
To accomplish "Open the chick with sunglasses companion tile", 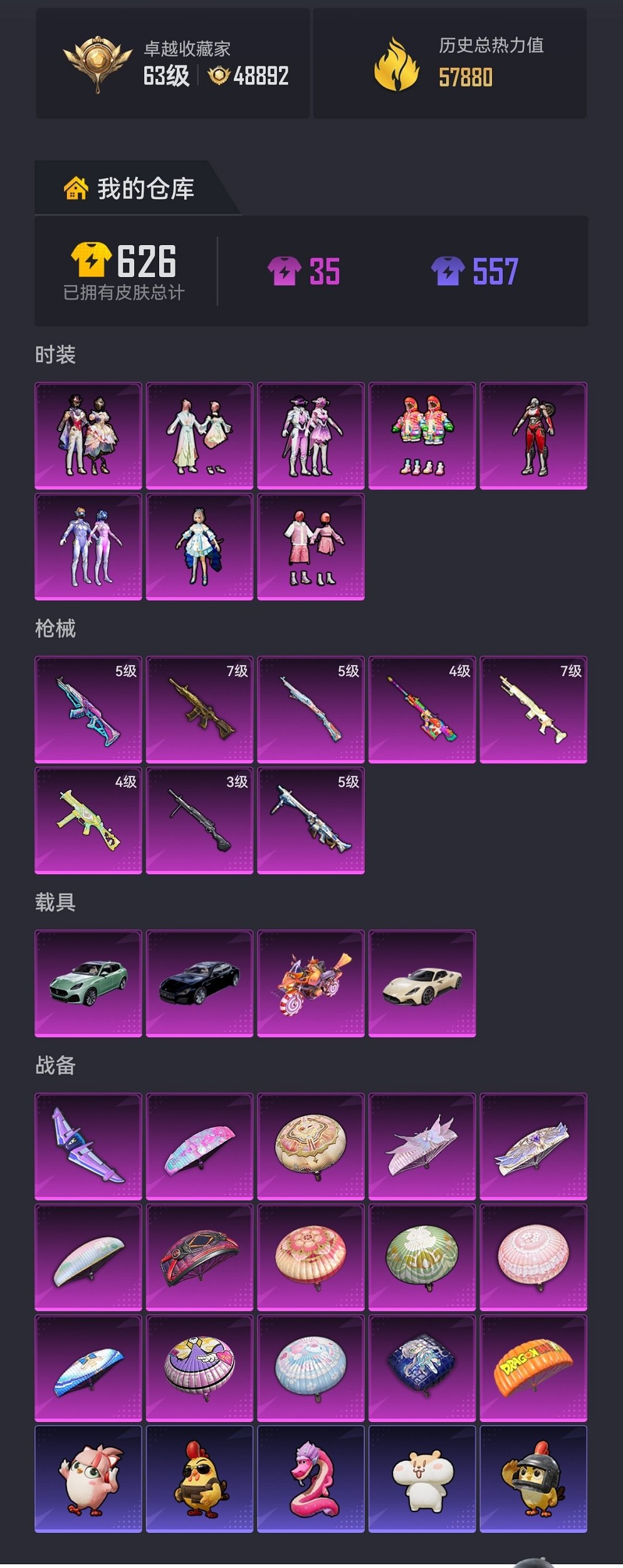I will [x=199, y=1479].
